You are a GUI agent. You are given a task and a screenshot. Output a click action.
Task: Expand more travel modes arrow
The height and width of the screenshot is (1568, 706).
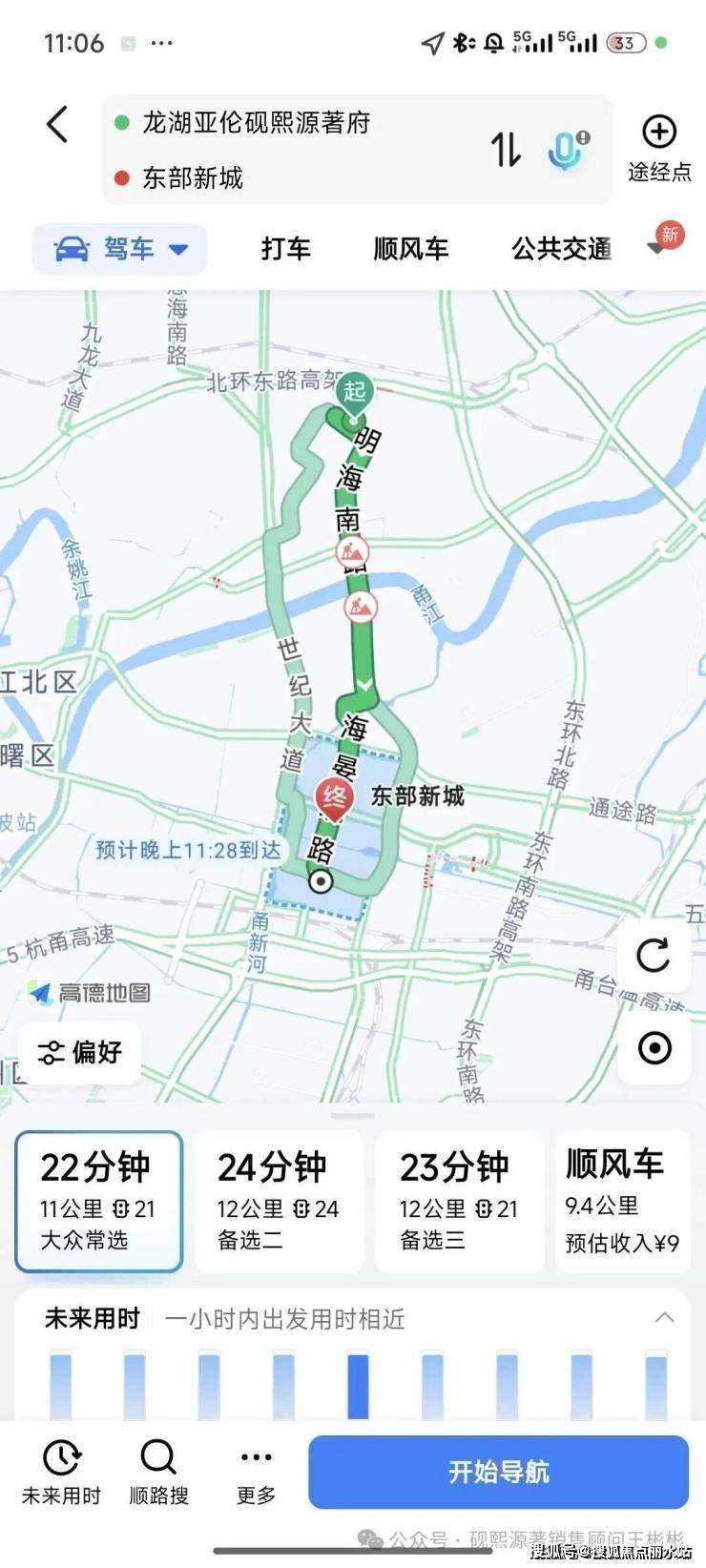tap(656, 248)
